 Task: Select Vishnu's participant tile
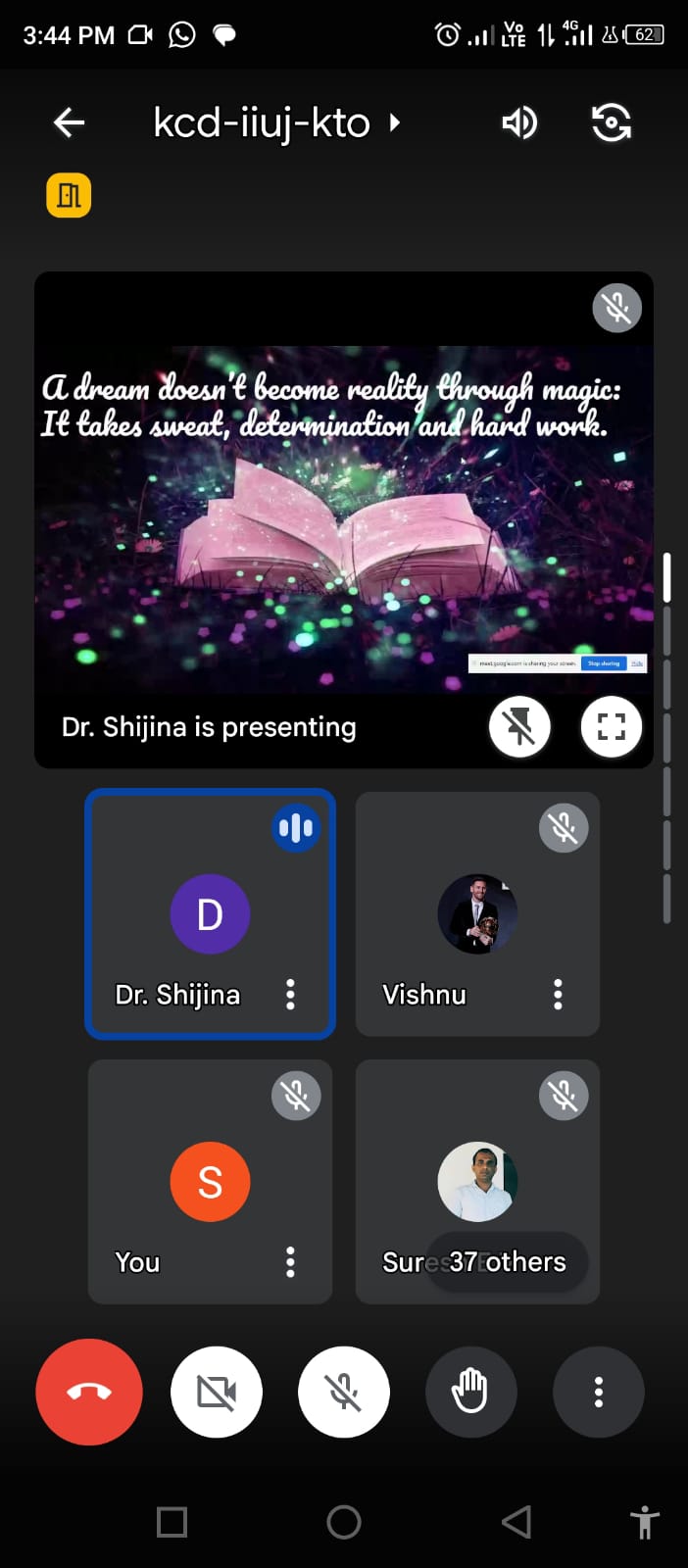point(477,911)
